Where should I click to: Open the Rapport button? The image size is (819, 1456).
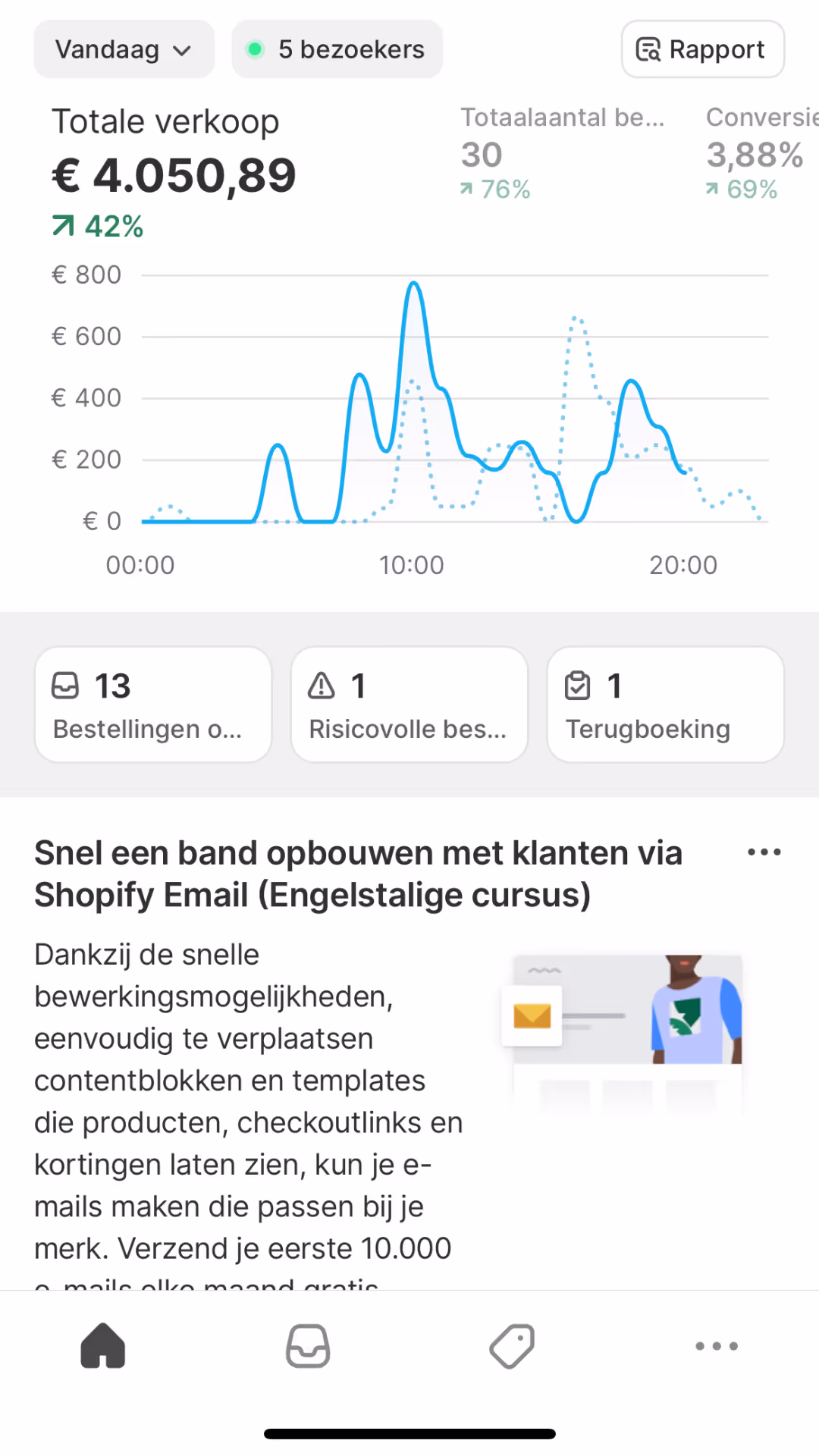[x=703, y=49]
